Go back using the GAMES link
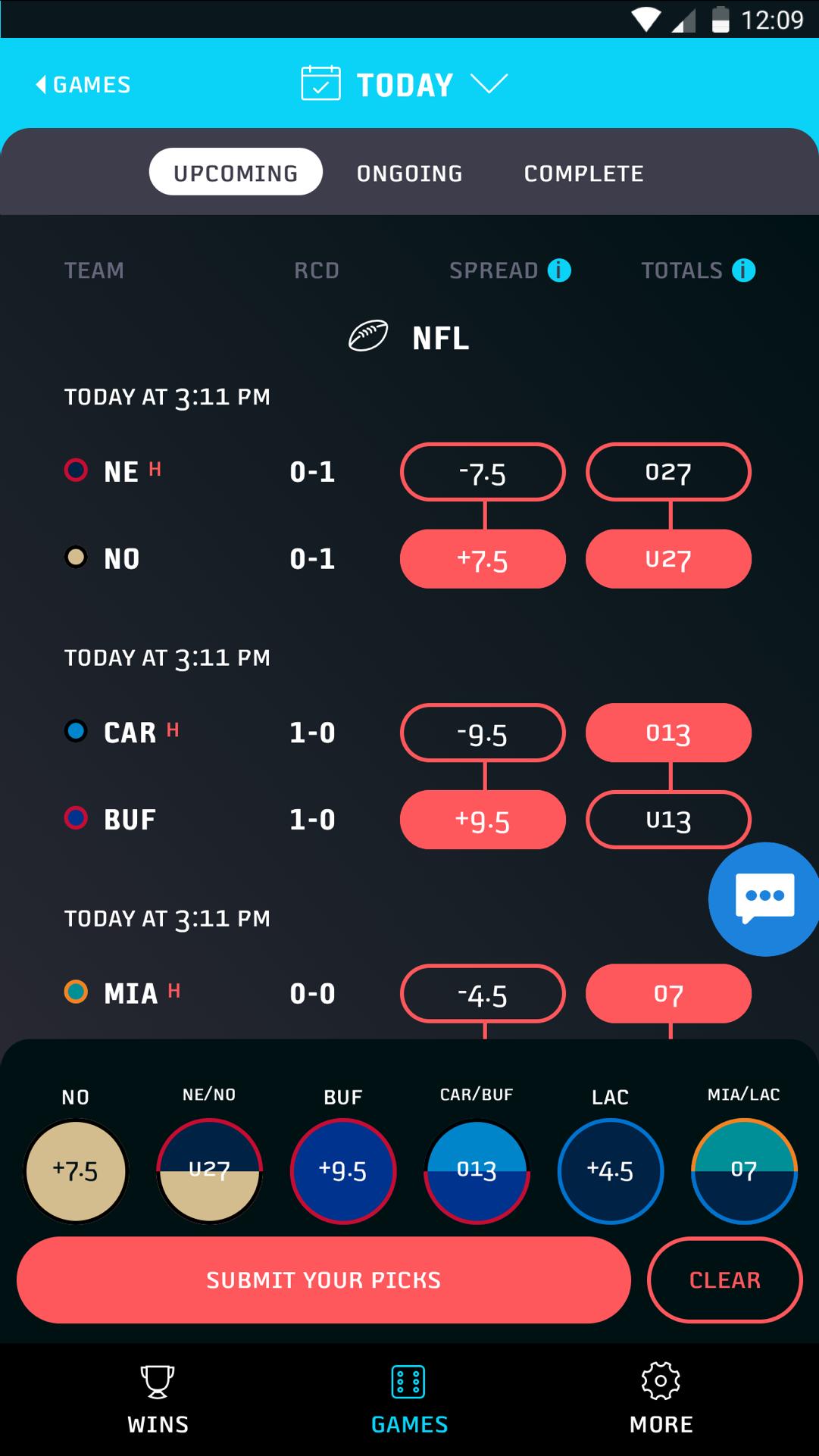819x1456 pixels. tap(83, 84)
